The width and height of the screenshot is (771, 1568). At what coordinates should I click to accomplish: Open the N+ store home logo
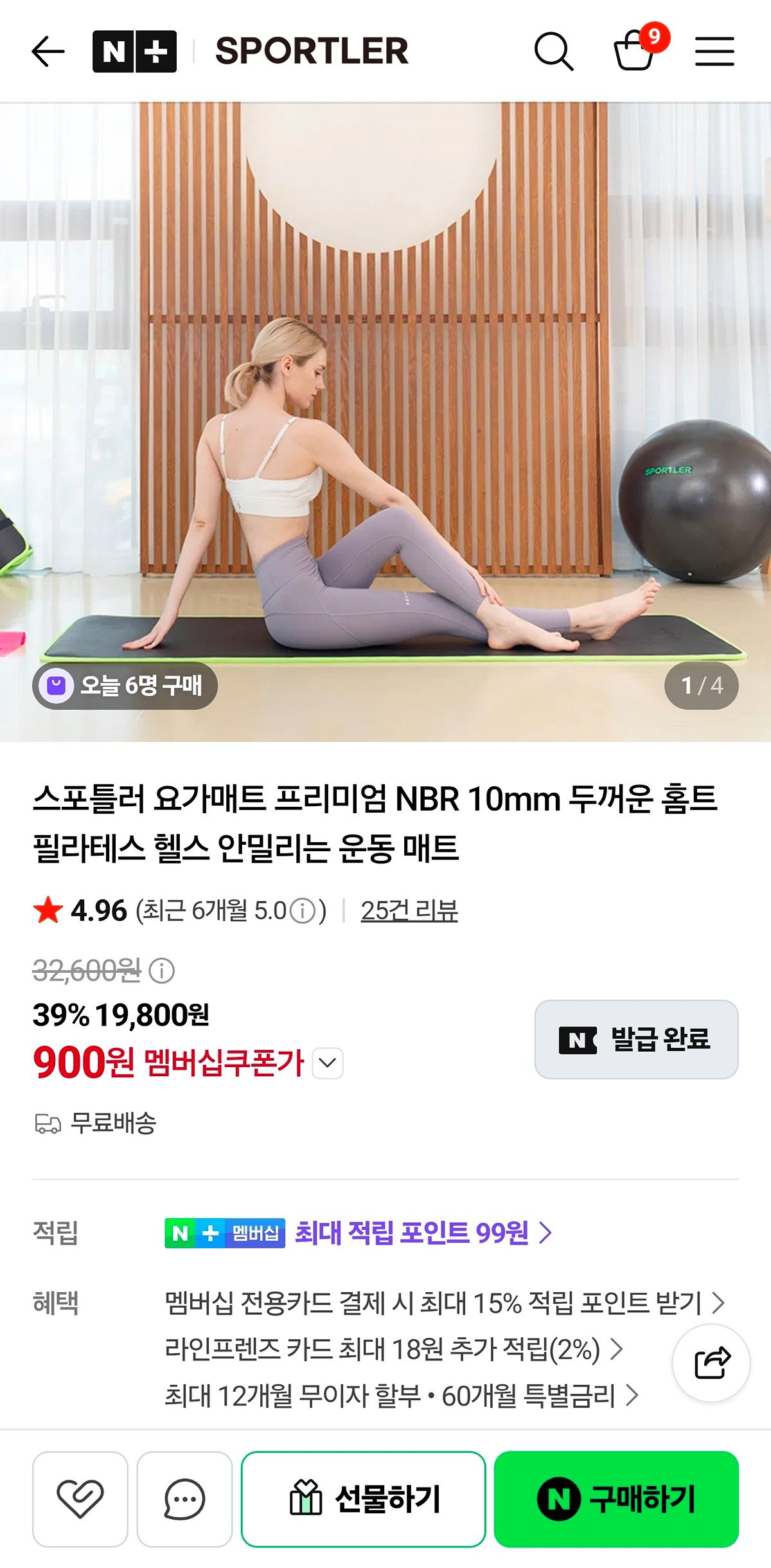click(x=134, y=51)
